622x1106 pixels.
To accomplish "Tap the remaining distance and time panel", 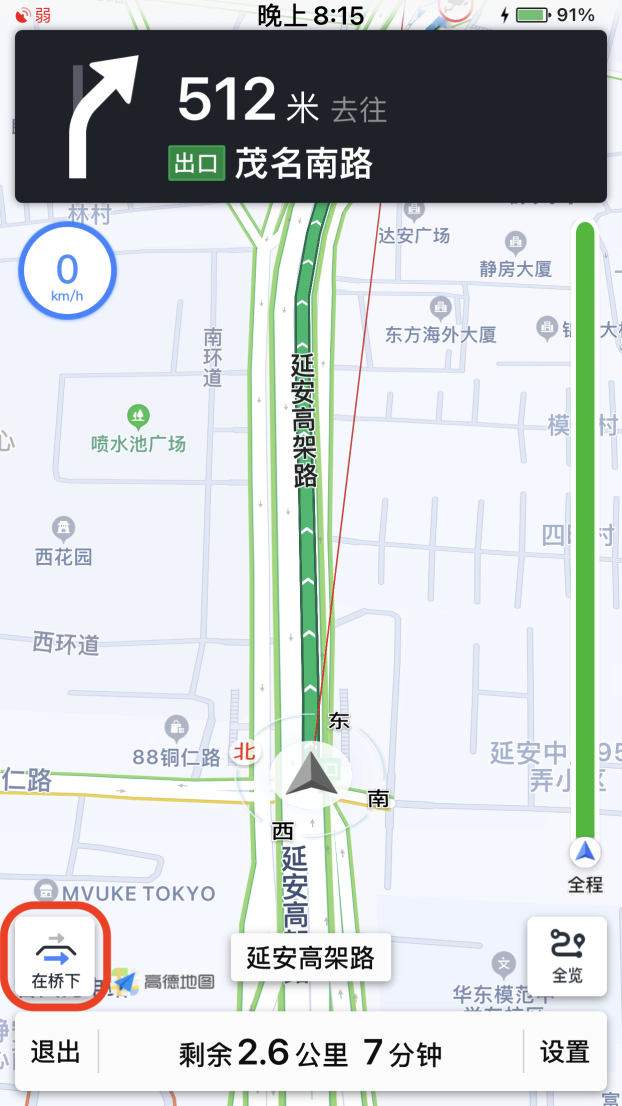I will click(310, 1052).
